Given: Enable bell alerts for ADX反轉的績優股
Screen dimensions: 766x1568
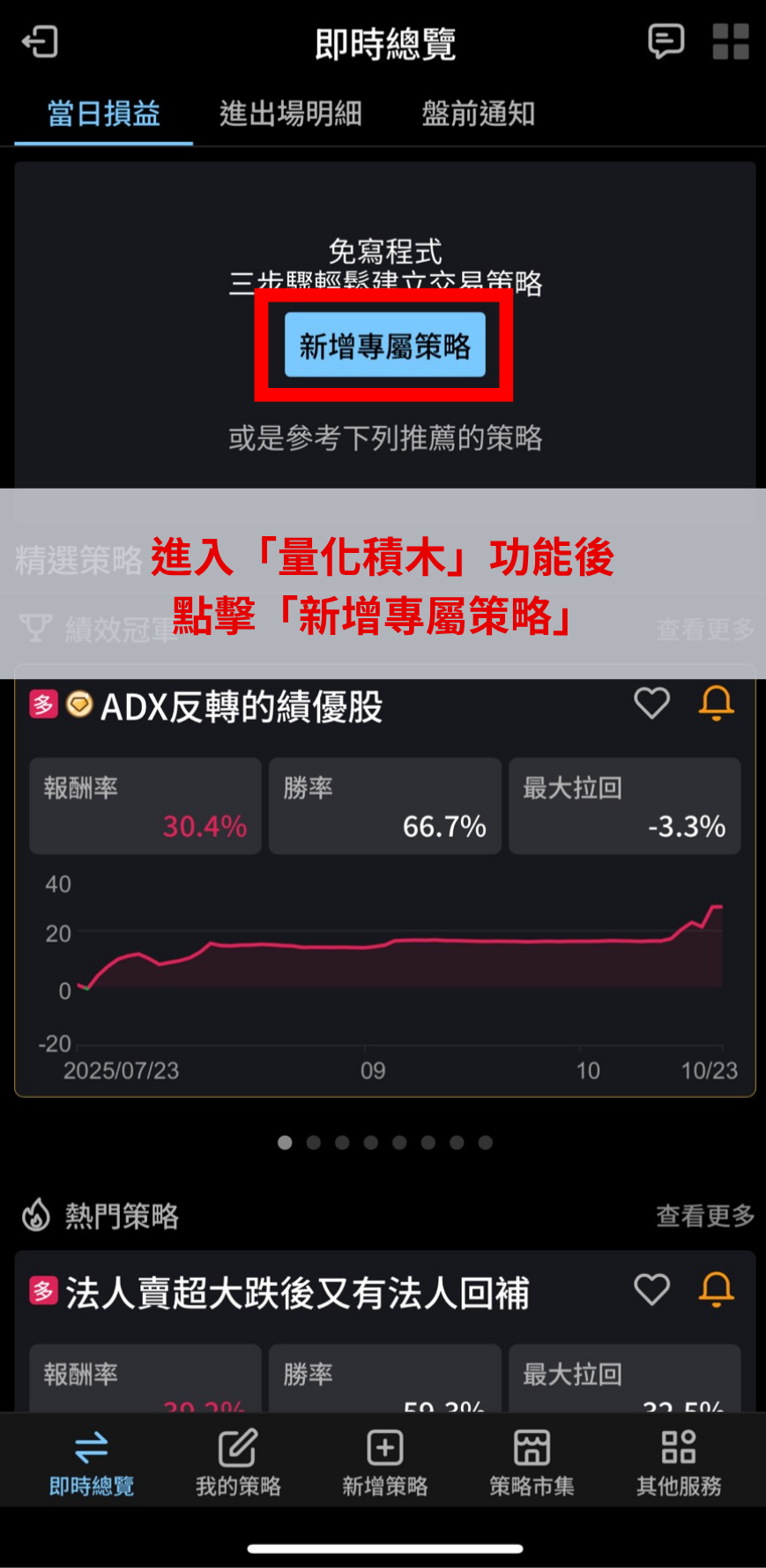Looking at the screenshot, I should coord(716,703).
